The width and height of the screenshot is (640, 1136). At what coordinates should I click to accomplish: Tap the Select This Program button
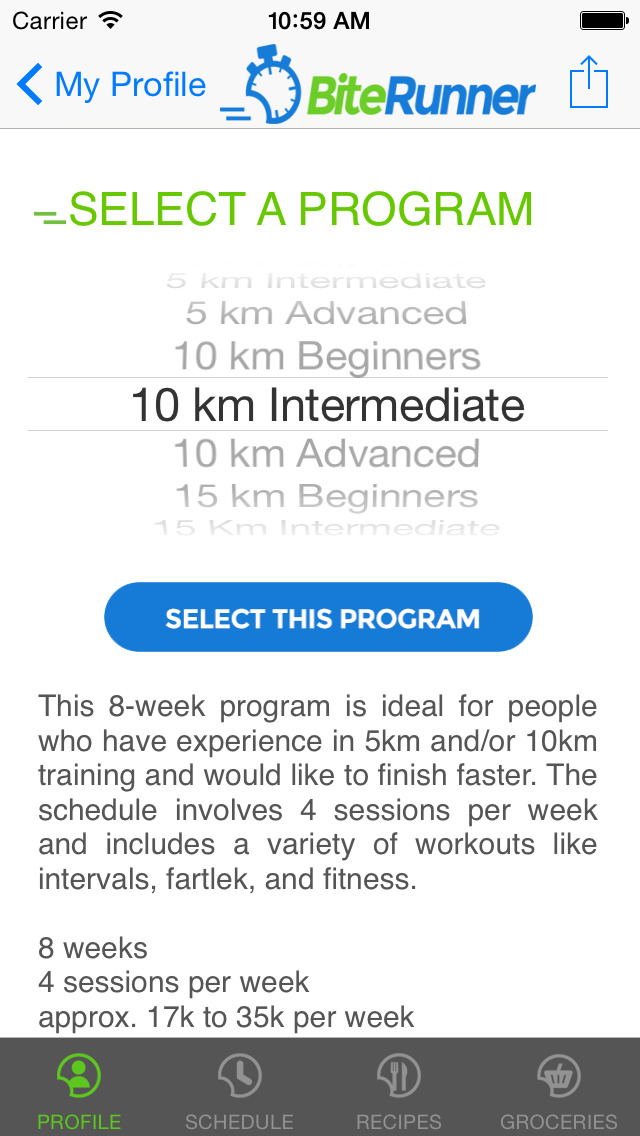click(x=319, y=618)
